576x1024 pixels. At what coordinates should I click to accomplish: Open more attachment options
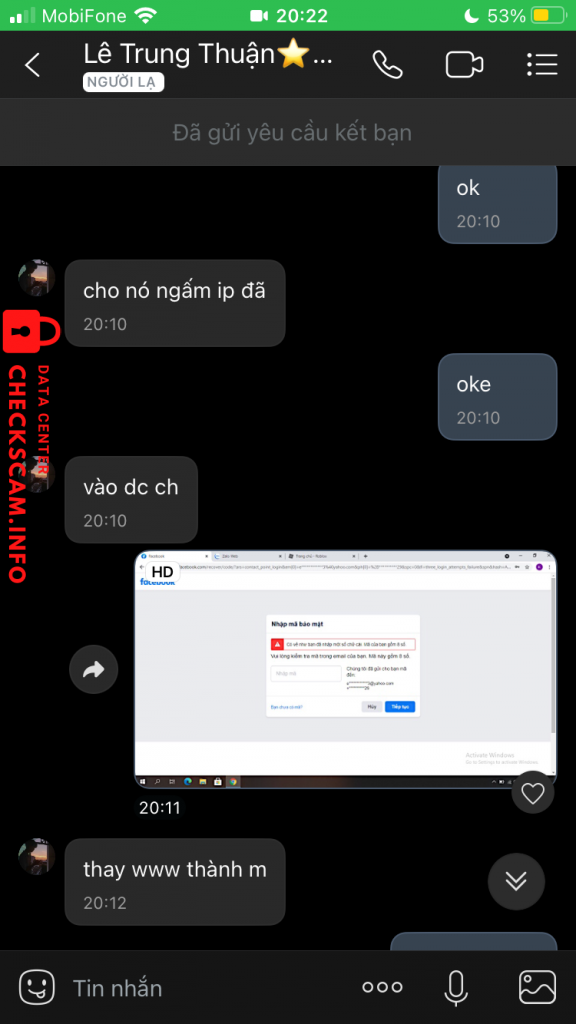point(383,987)
